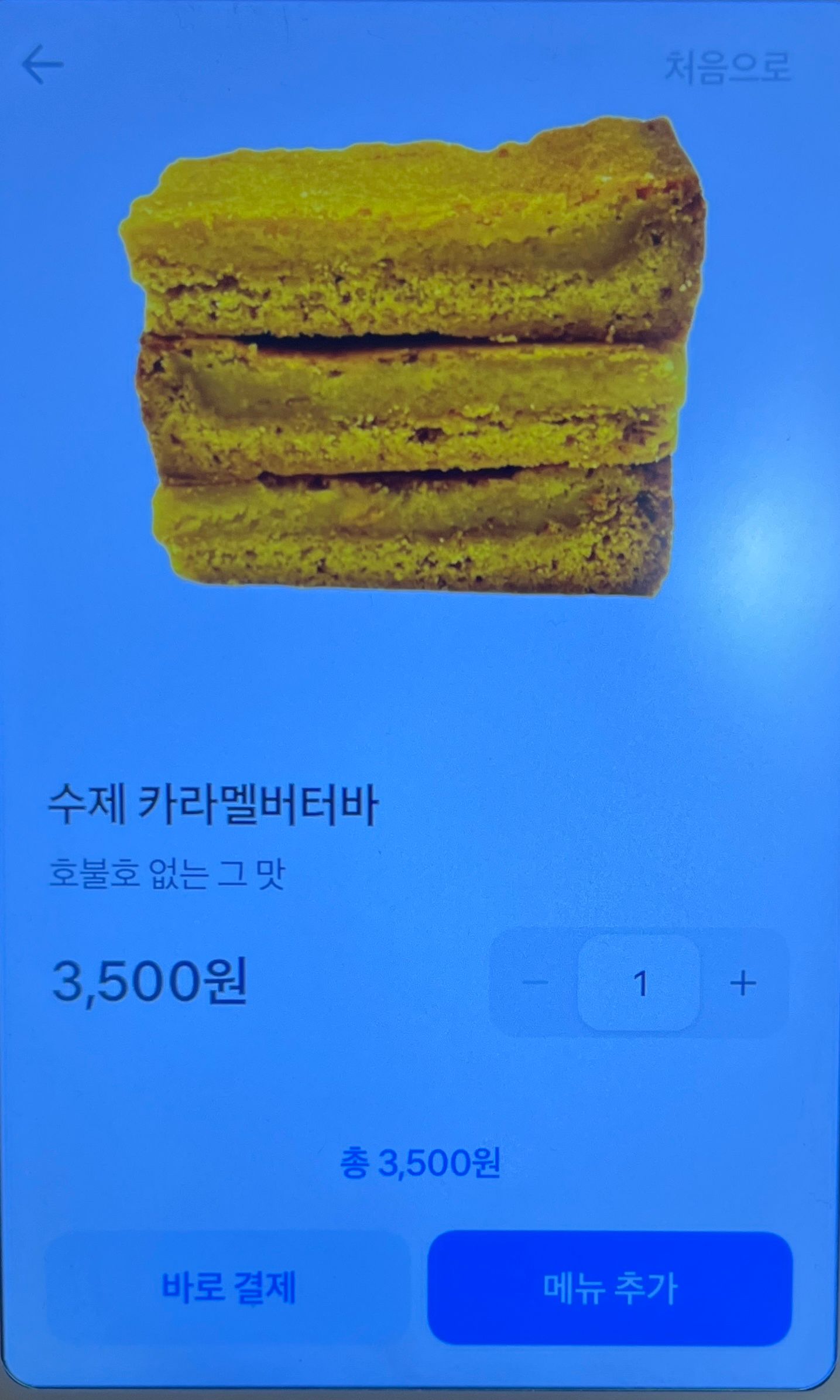Increase quantity with the plus button
This screenshot has width=840, height=1400.
click(743, 983)
